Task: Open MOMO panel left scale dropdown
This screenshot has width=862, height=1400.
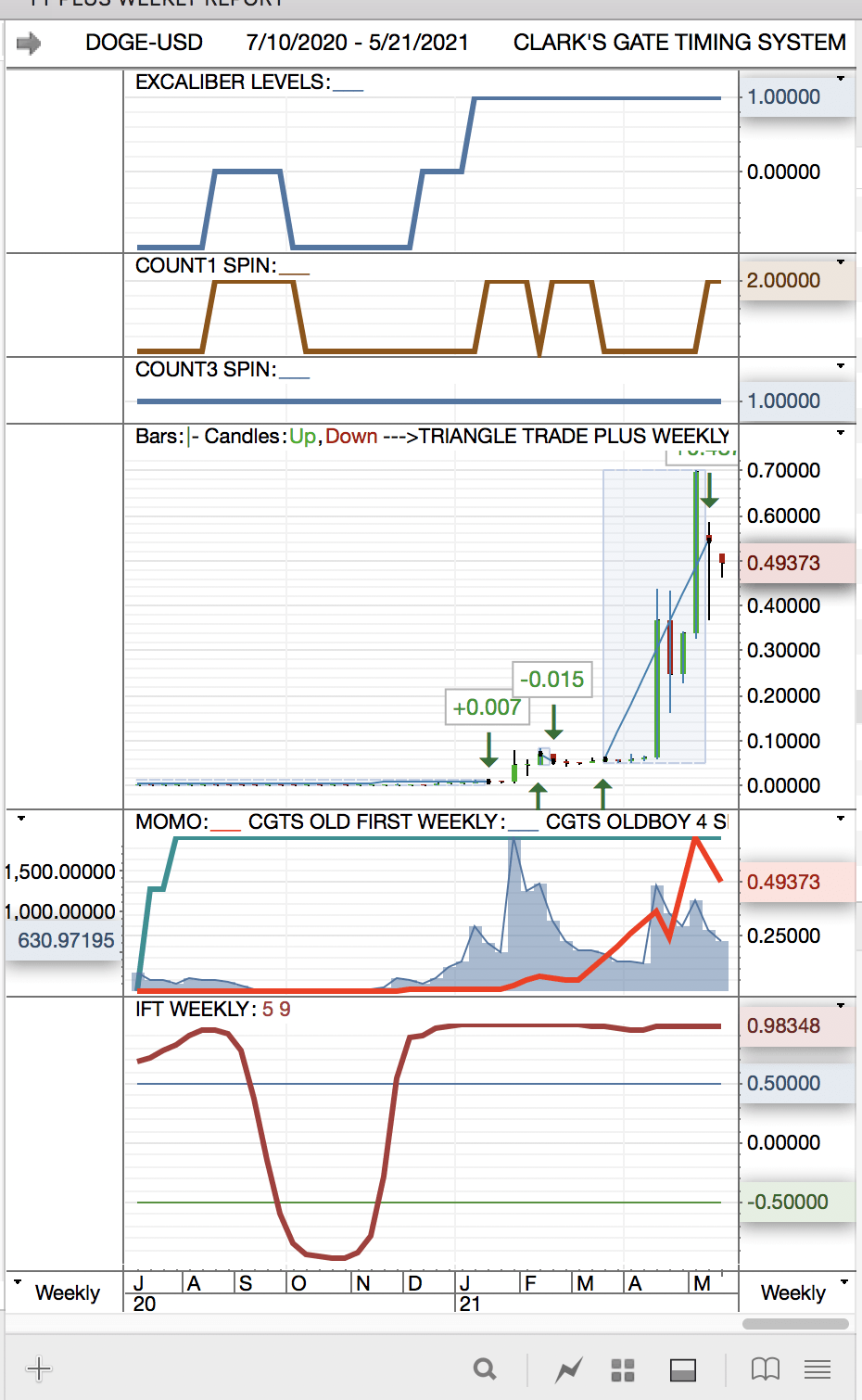Action: point(21,819)
